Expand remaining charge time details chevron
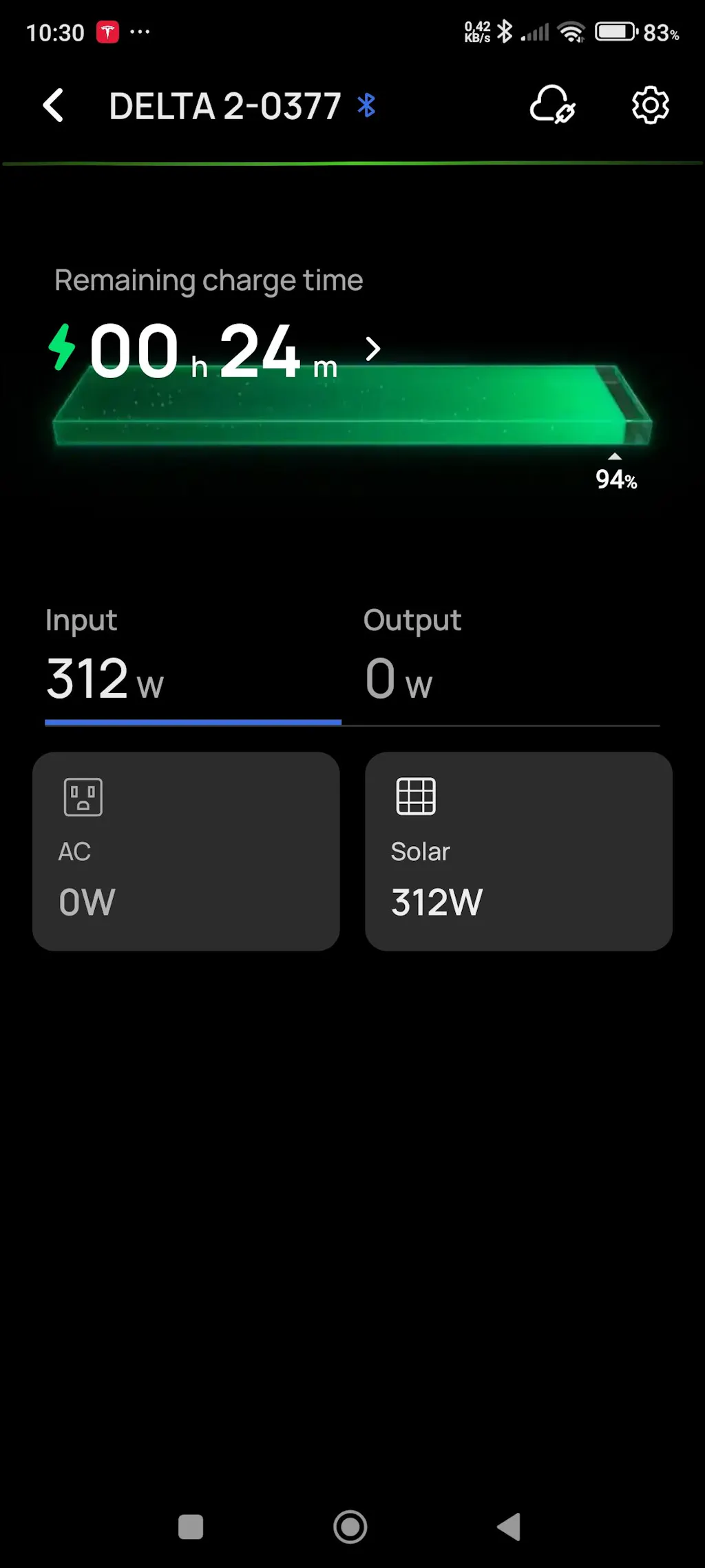 click(x=372, y=349)
